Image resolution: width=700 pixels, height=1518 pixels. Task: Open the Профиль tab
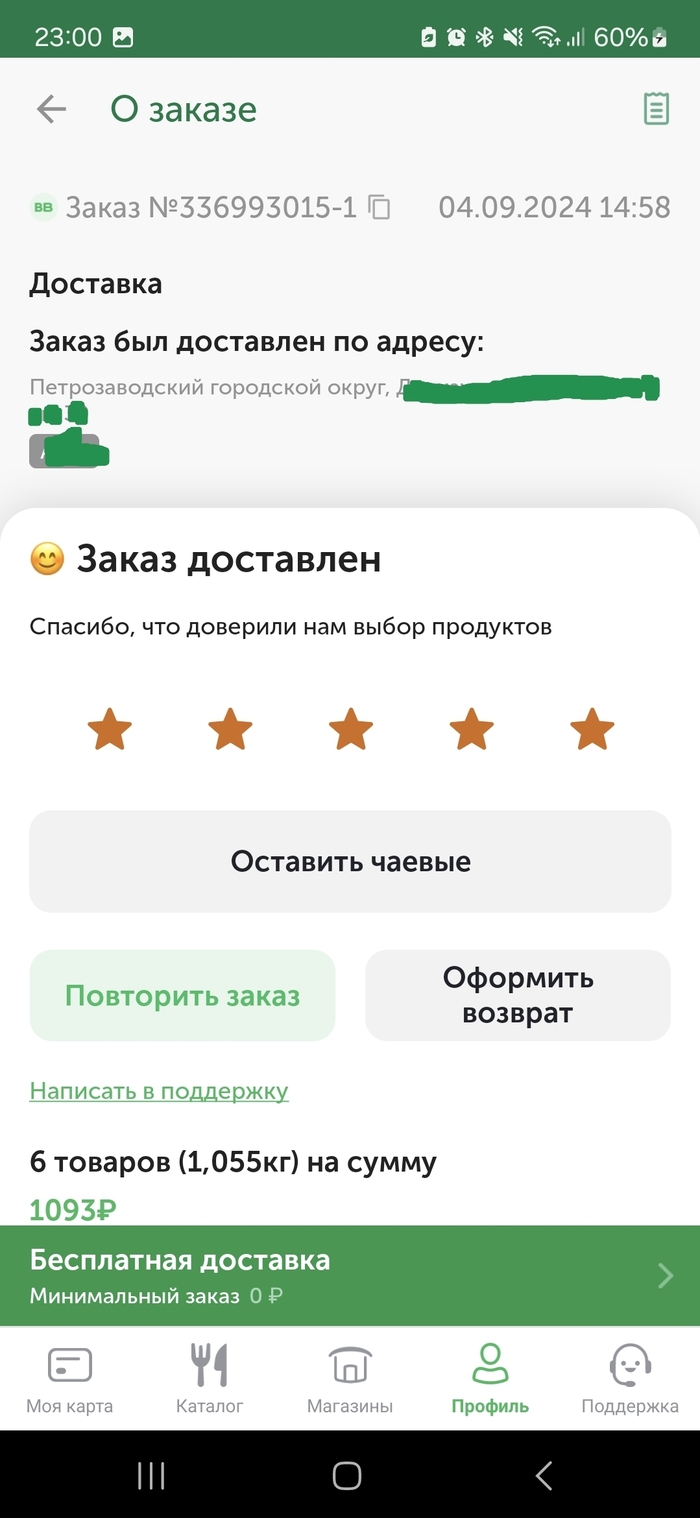click(x=490, y=1379)
